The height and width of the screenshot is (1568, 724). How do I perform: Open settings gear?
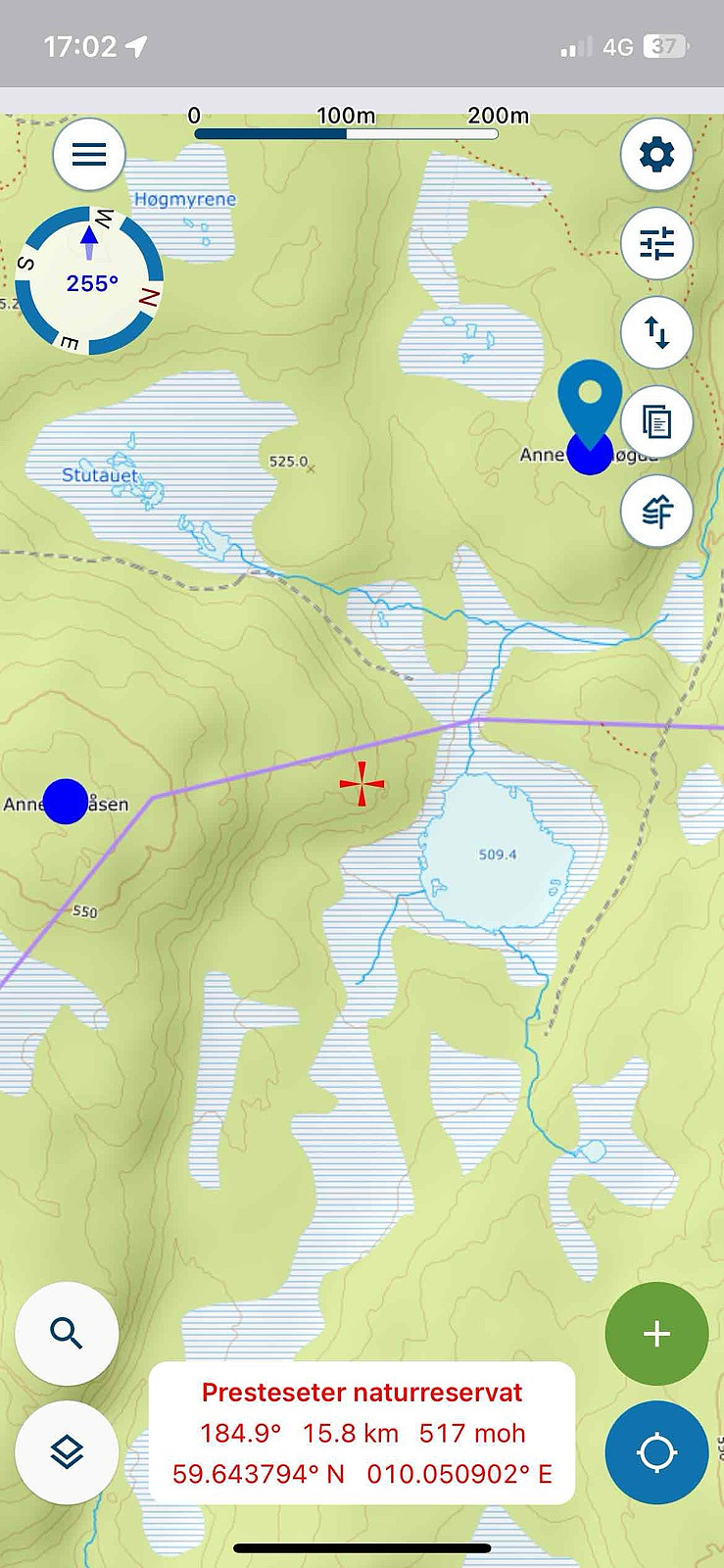coord(656,154)
